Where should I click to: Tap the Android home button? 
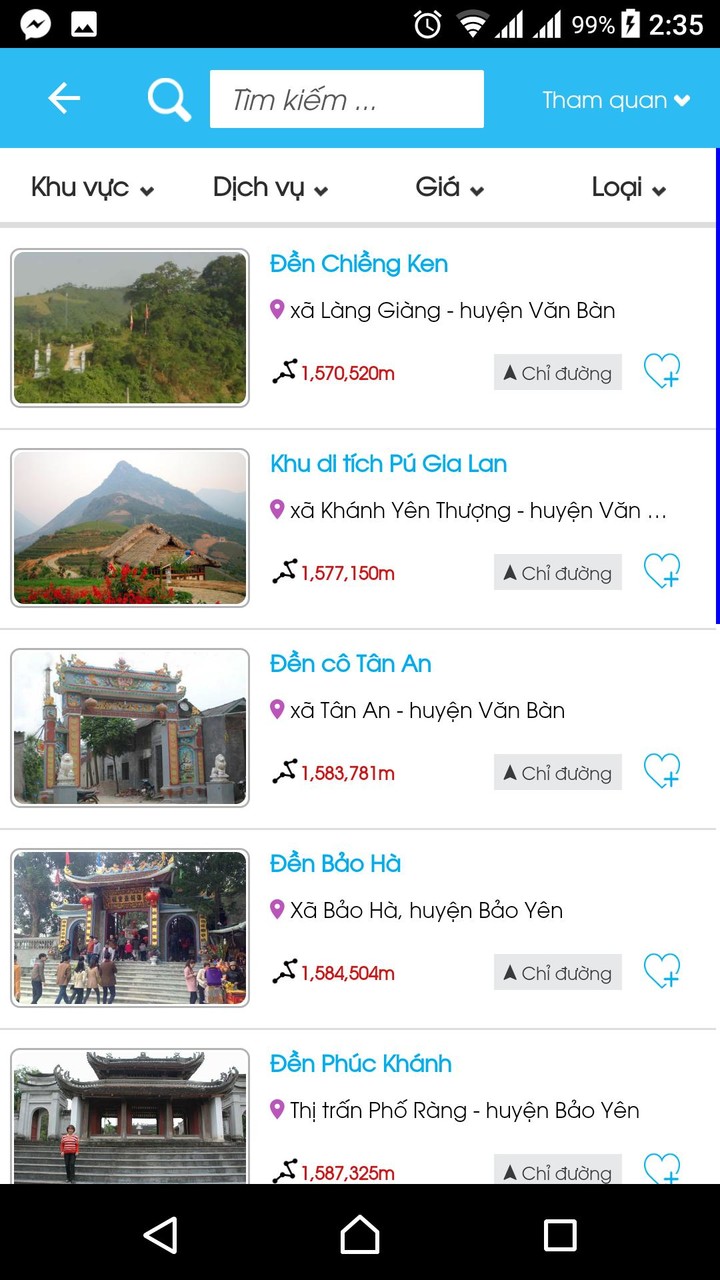[360, 1235]
